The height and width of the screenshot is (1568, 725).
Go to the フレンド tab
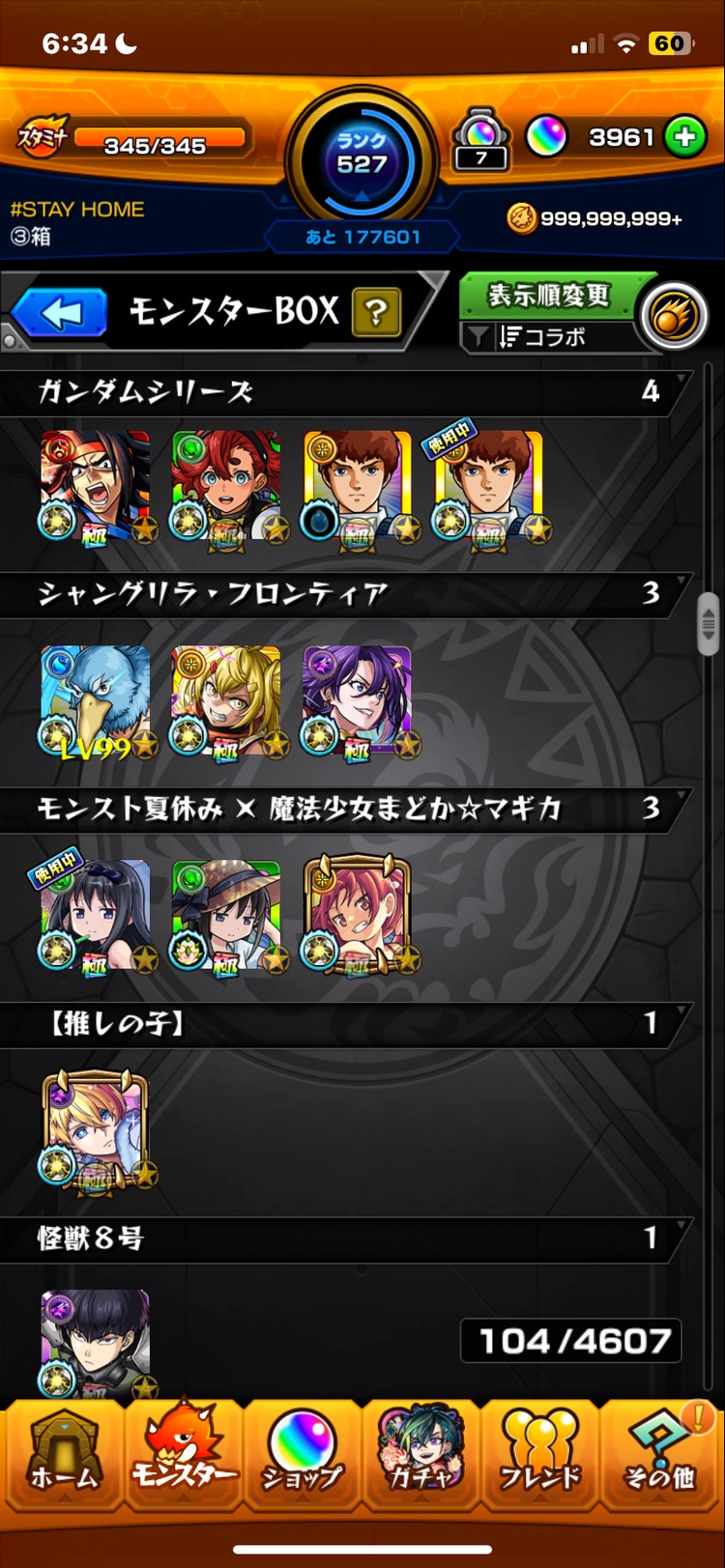click(x=540, y=1454)
